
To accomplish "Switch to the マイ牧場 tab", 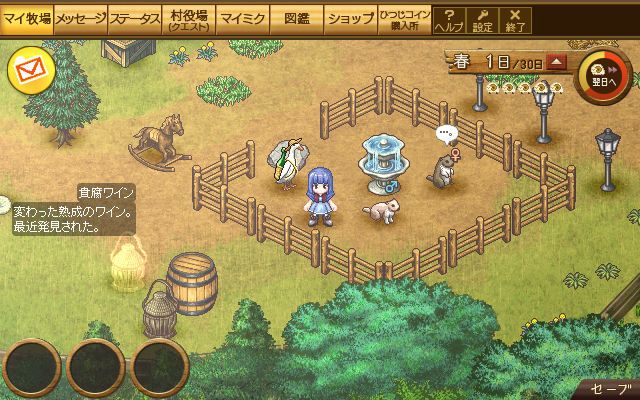I will point(27,18).
